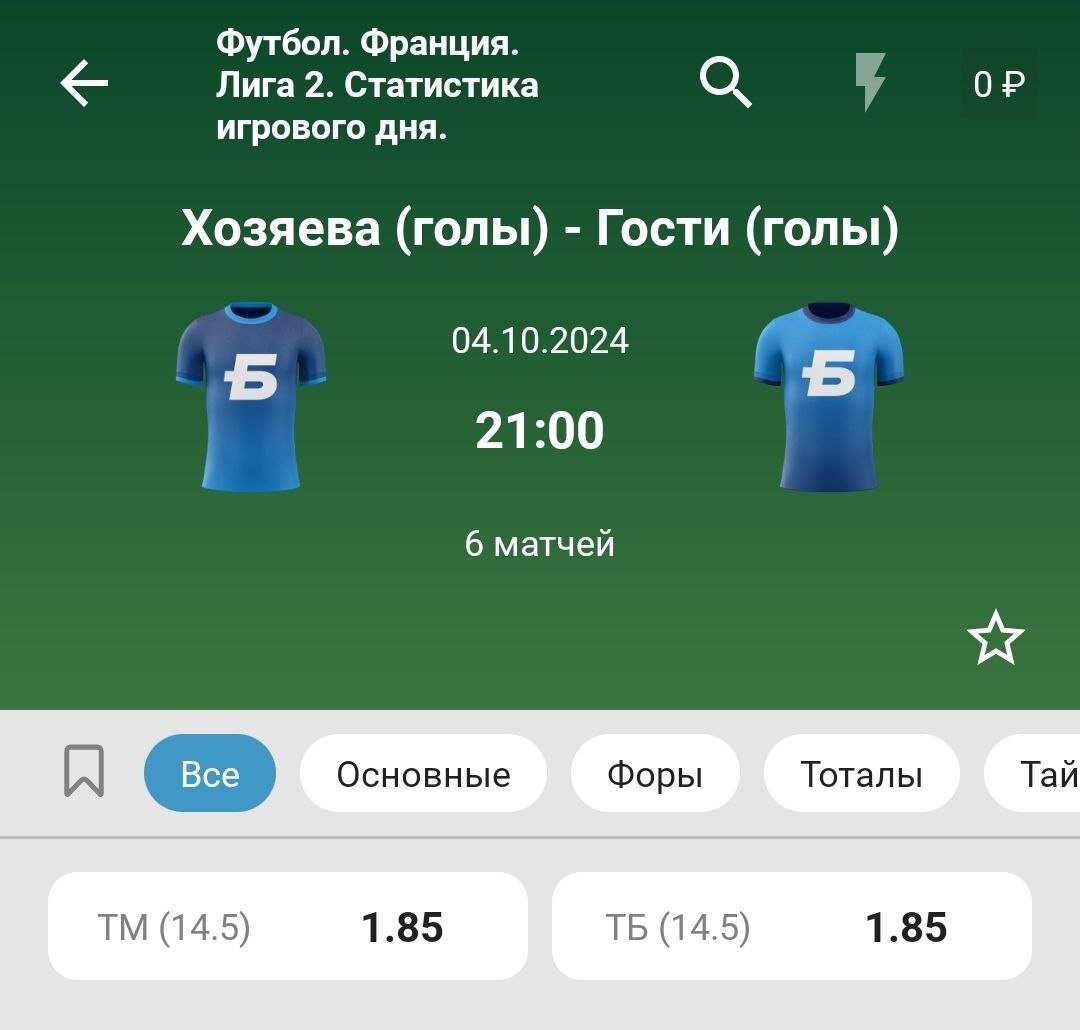Select the Все filter chip
Image resolution: width=1080 pixels, height=1030 pixels.
pyautogui.click(x=210, y=774)
